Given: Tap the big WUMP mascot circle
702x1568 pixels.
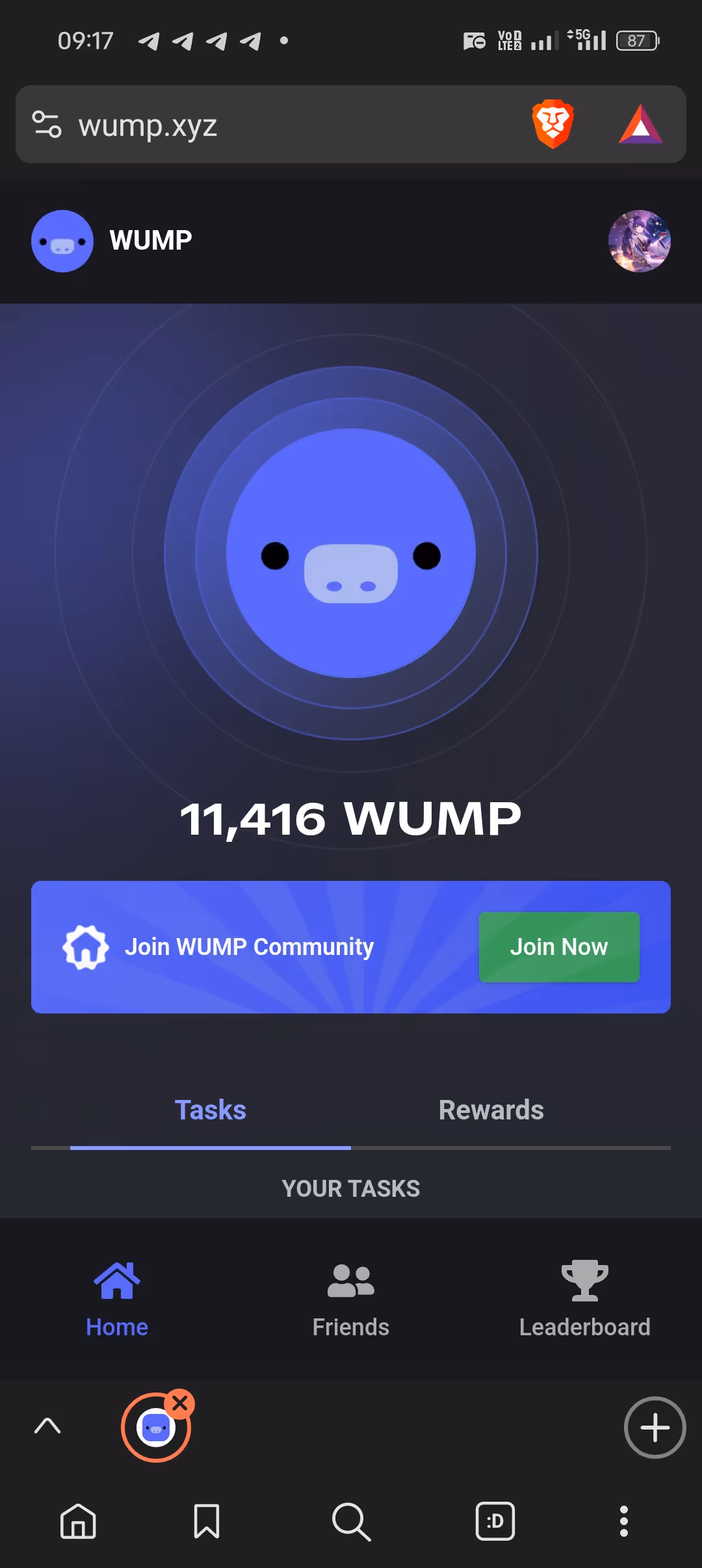Looking at the screenshot, I should coord(351,553).
